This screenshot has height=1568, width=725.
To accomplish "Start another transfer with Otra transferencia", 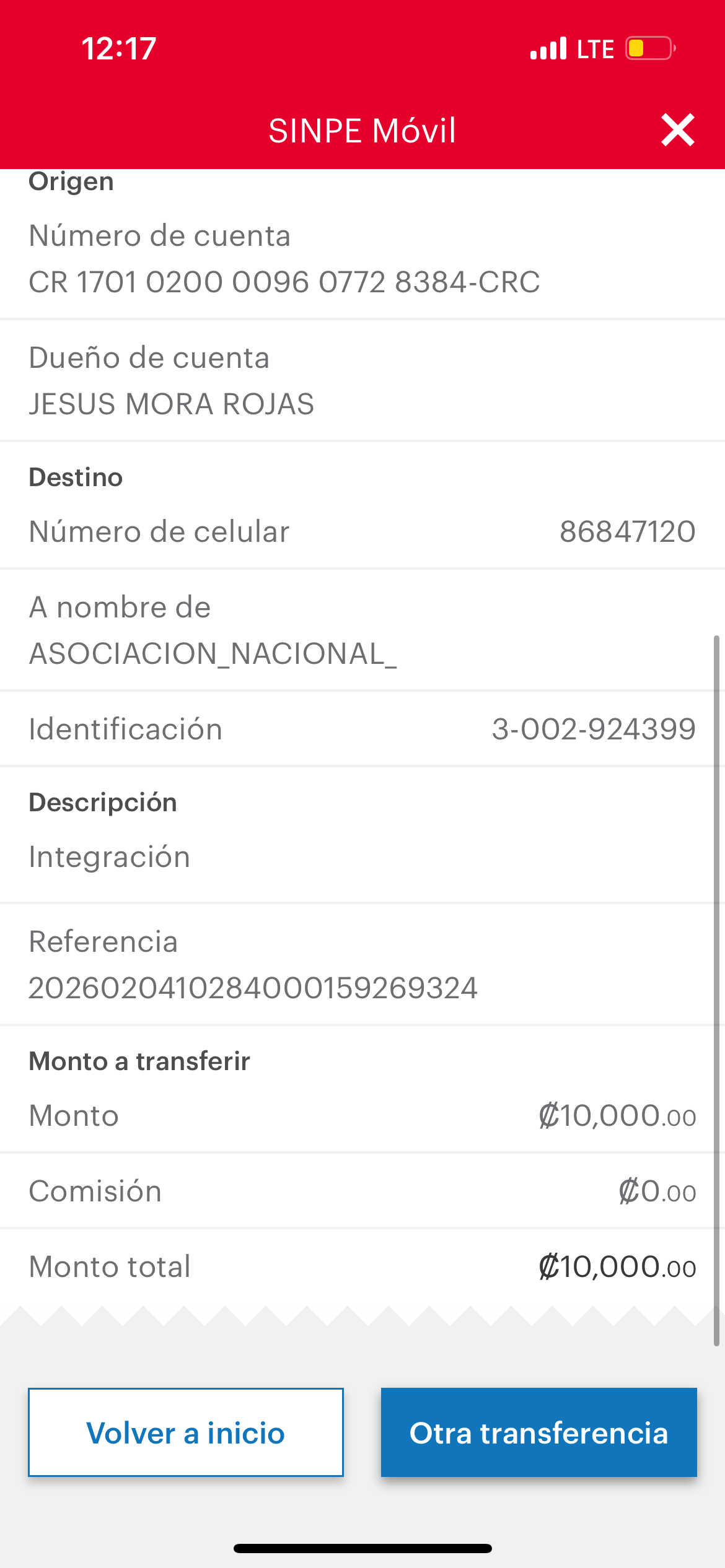I will click(x=538, y=1432).
